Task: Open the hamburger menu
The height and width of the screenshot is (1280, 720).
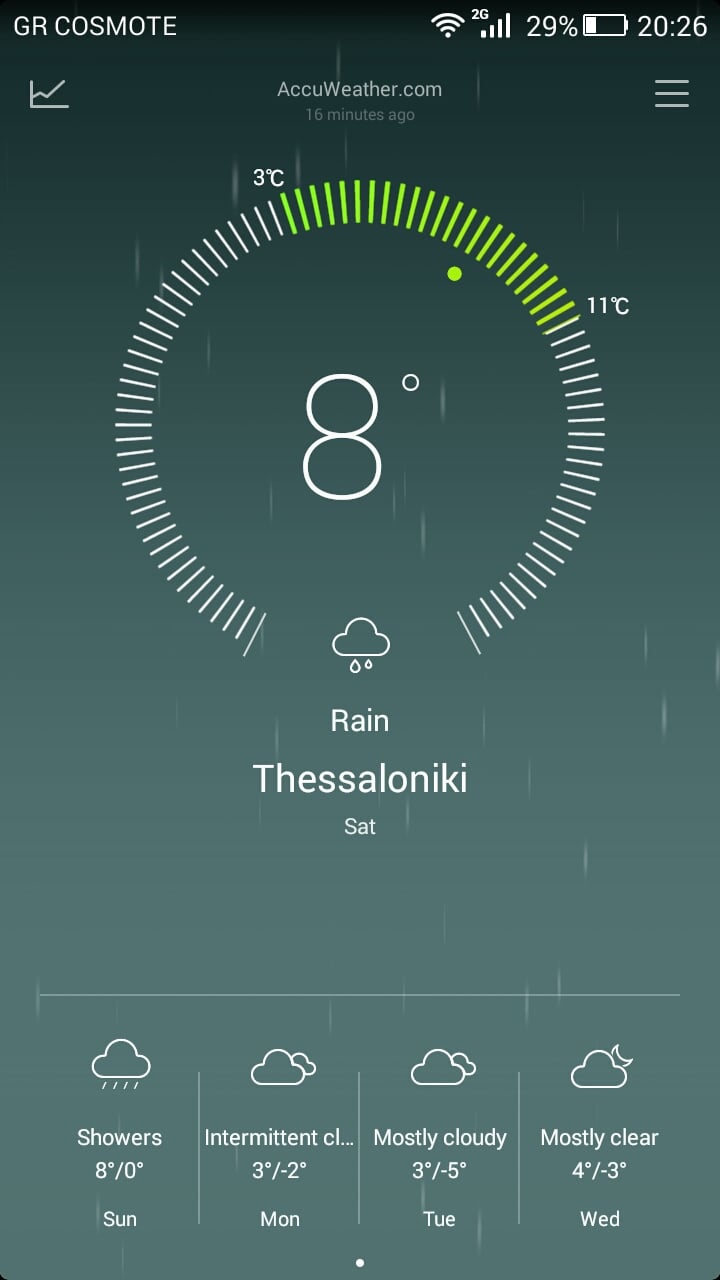Action: [672, 93]
